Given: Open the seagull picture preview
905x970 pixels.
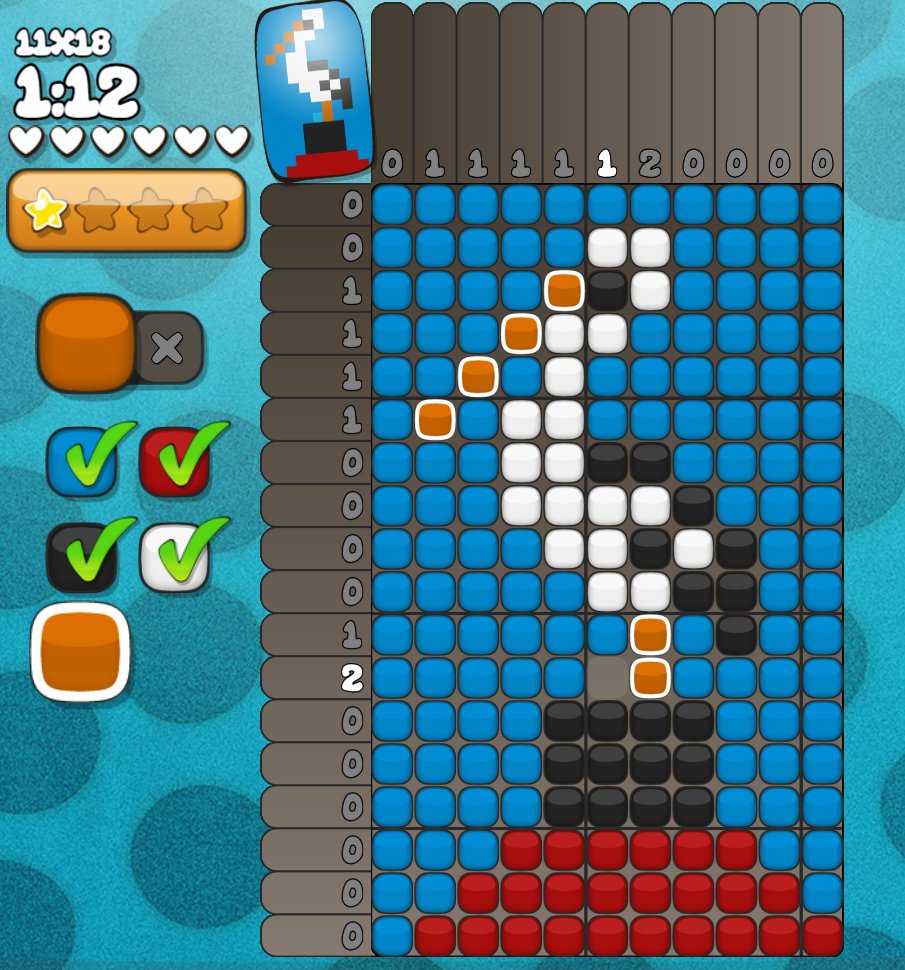Looking at the screenshot, I should click(314, 90).
